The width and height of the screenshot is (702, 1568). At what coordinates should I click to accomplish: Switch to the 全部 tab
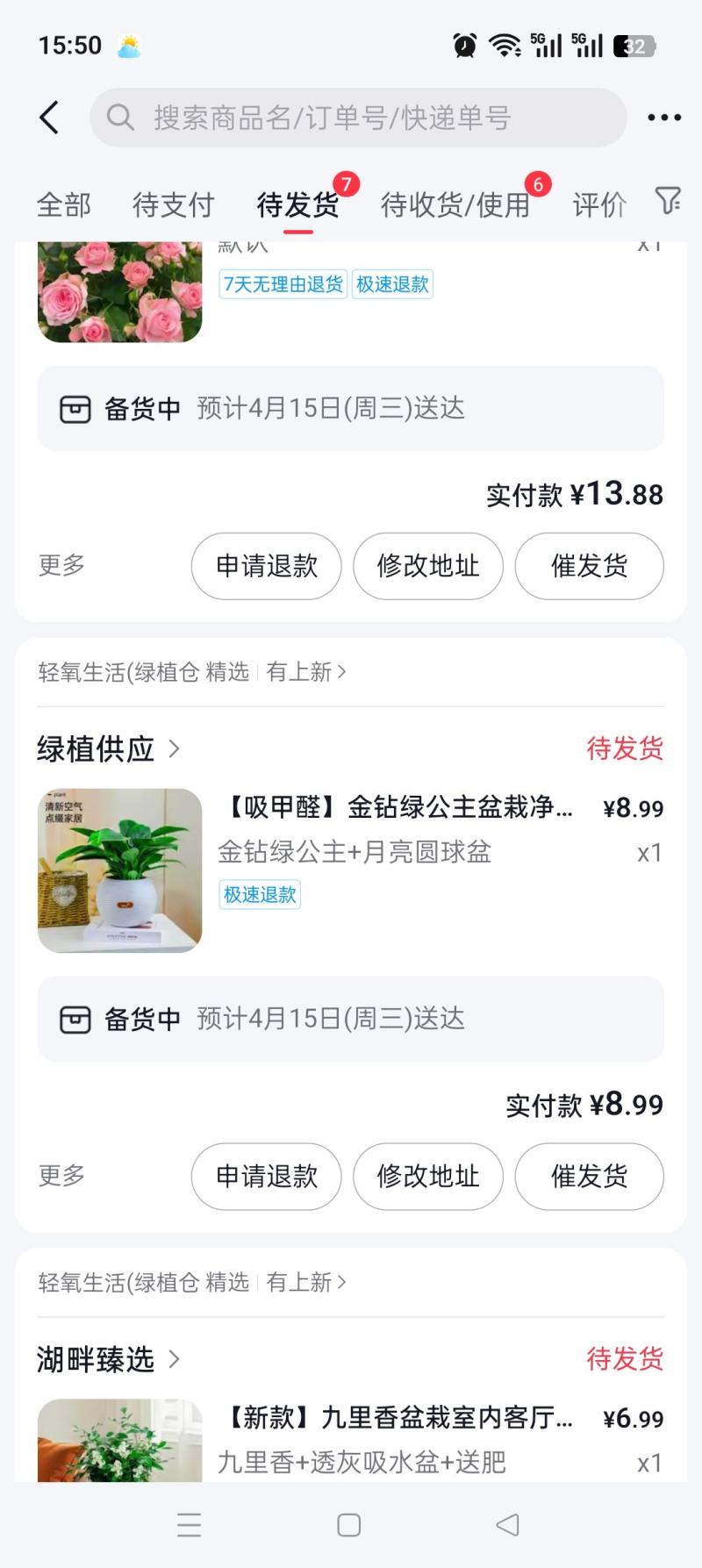point(64,204)
